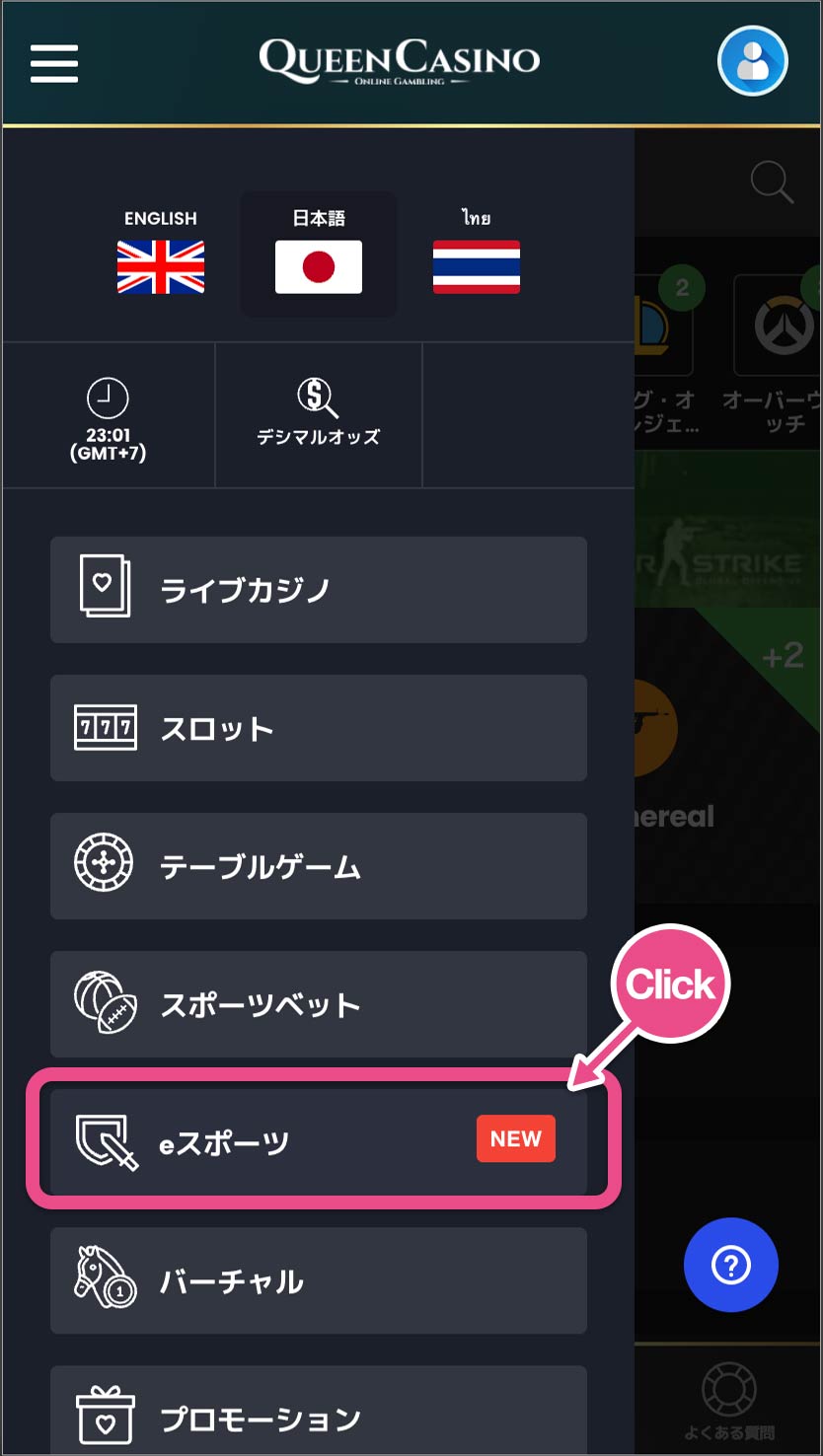The image size is (823, 1456).
Task: Switch language to Thai
Action: click(476, 254)
